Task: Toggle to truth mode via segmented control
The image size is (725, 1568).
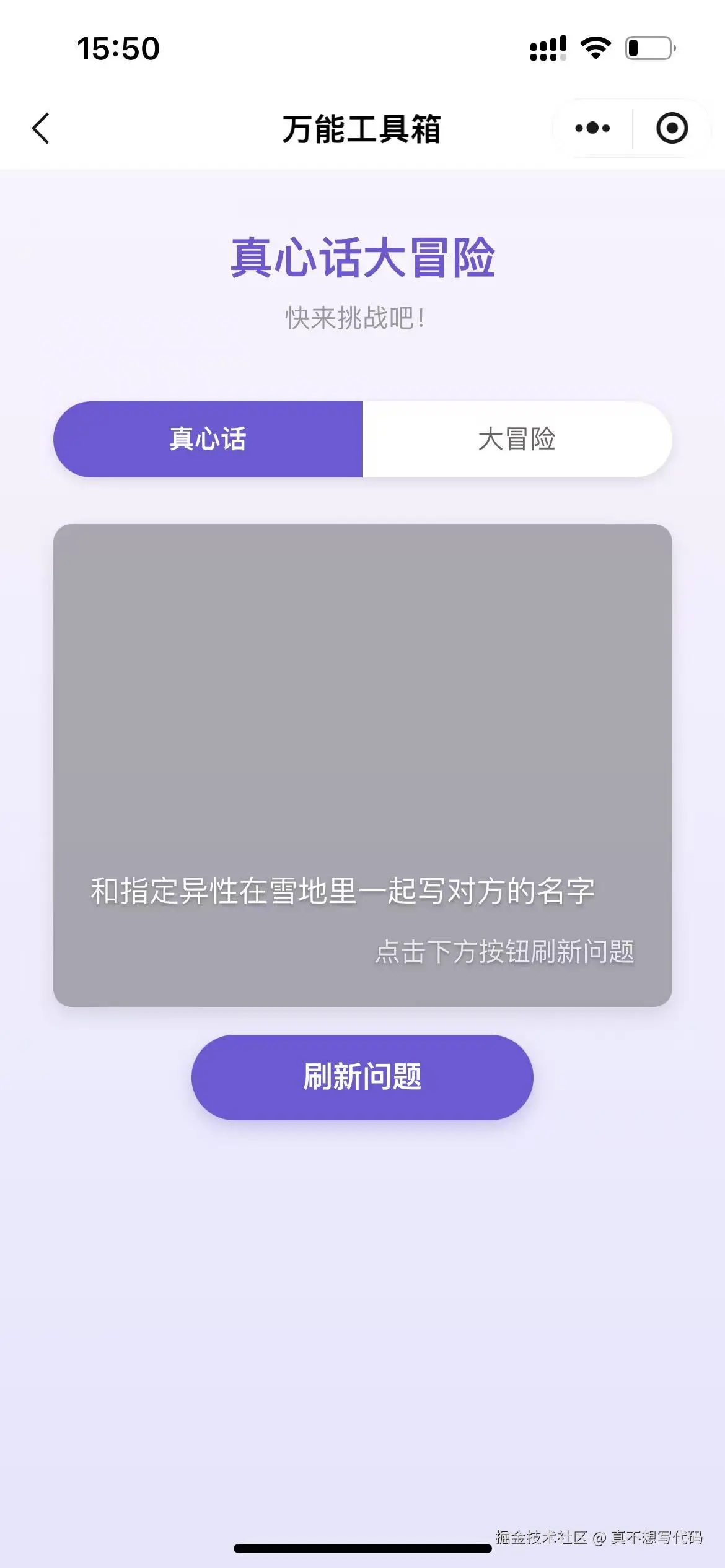Action: [x=208, y=440]
